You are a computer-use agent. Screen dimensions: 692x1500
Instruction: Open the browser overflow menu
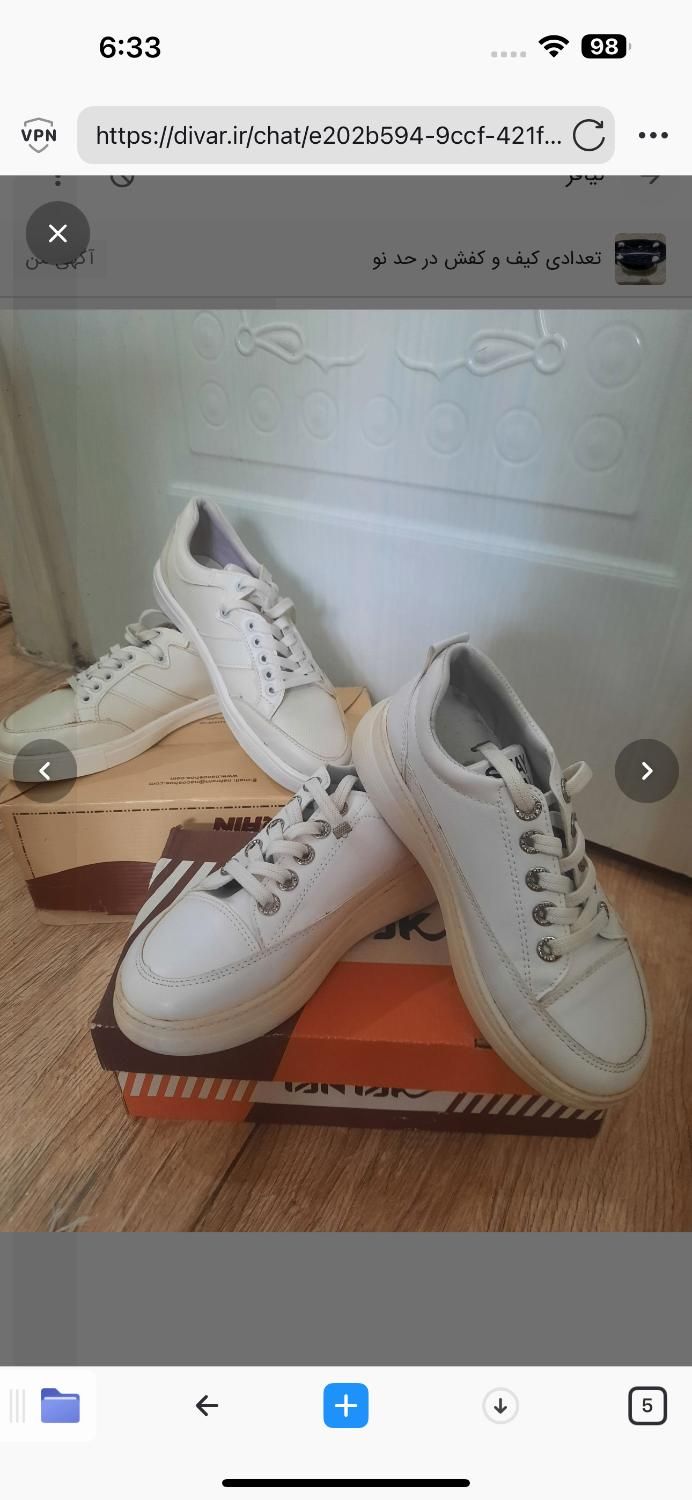(x=653, y=135)
